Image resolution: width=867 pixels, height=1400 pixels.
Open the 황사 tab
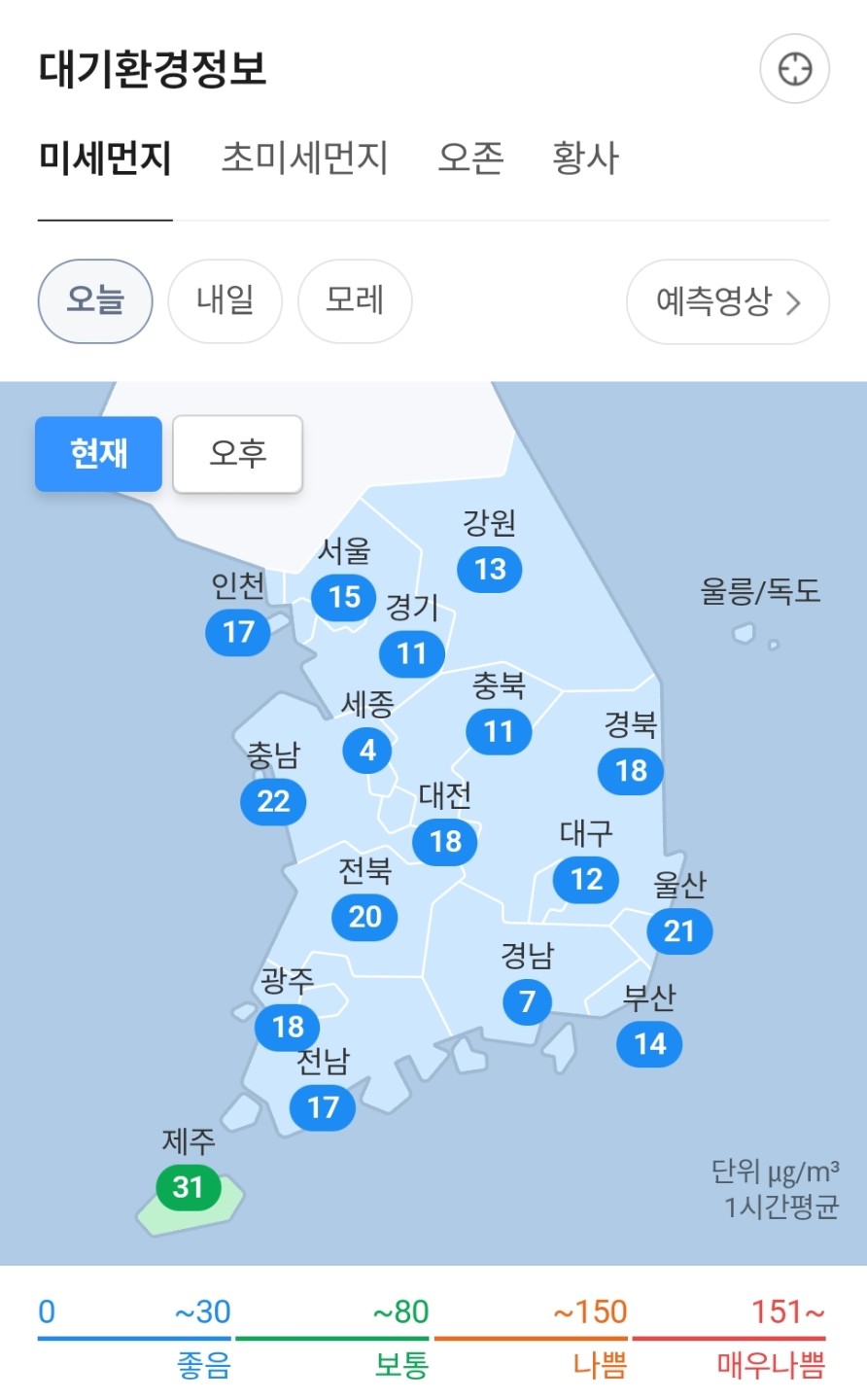tap(585, 157)
